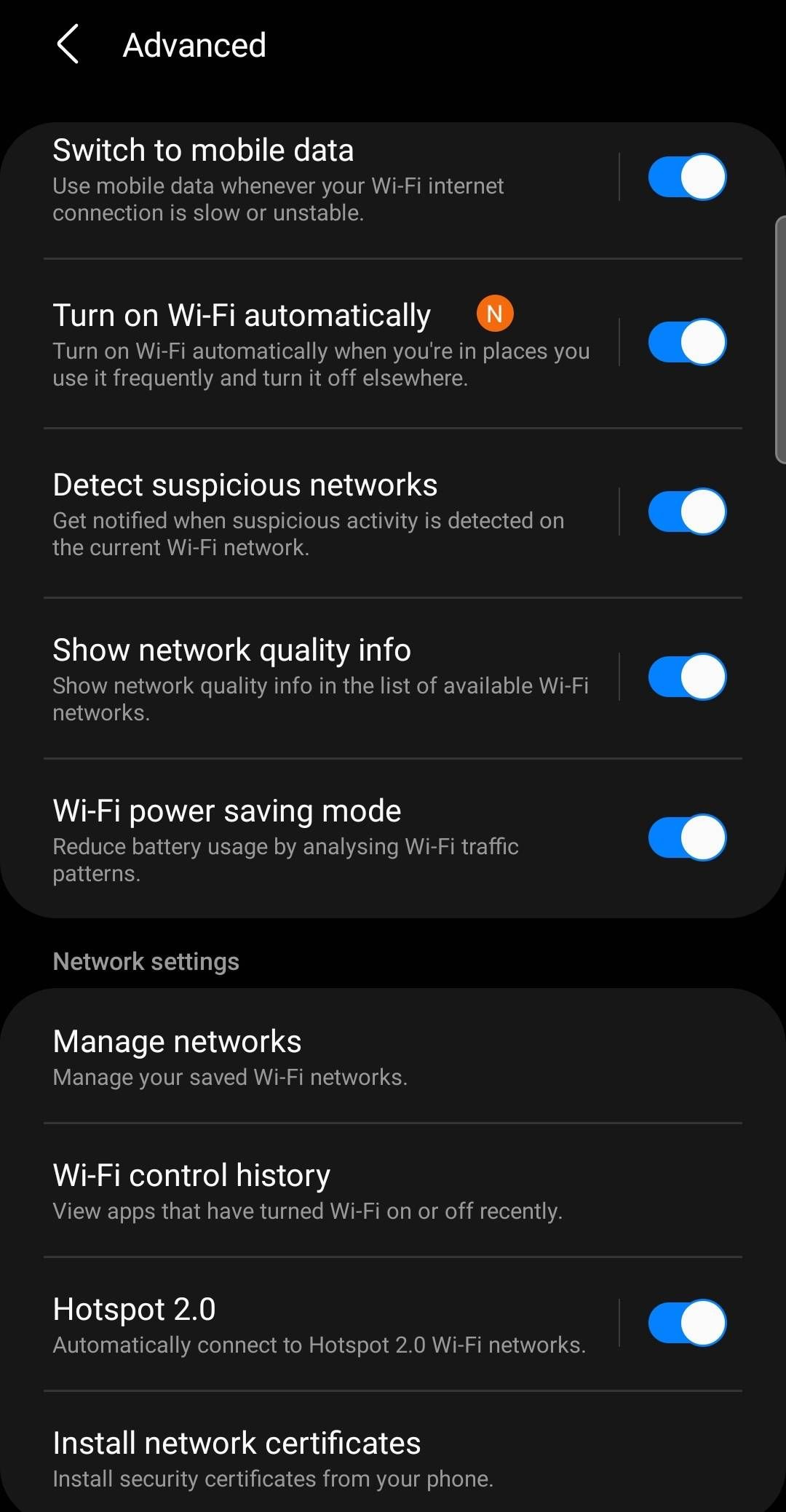Tap the Detect suspicious networks description text

[x=308, y=533]
